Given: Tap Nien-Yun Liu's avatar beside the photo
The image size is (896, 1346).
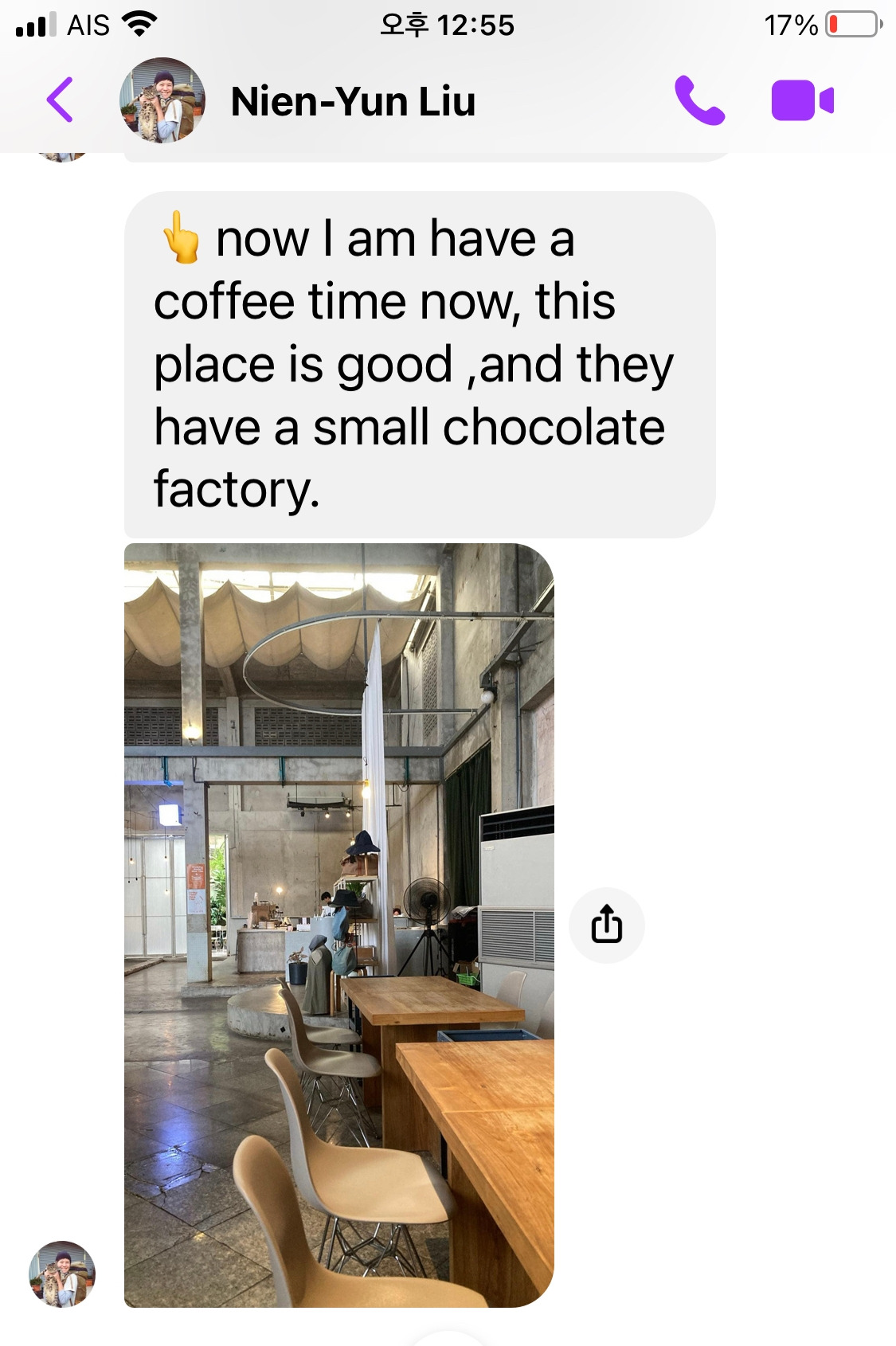Looking at the screenshot, I should click(x=62, y=1274).
